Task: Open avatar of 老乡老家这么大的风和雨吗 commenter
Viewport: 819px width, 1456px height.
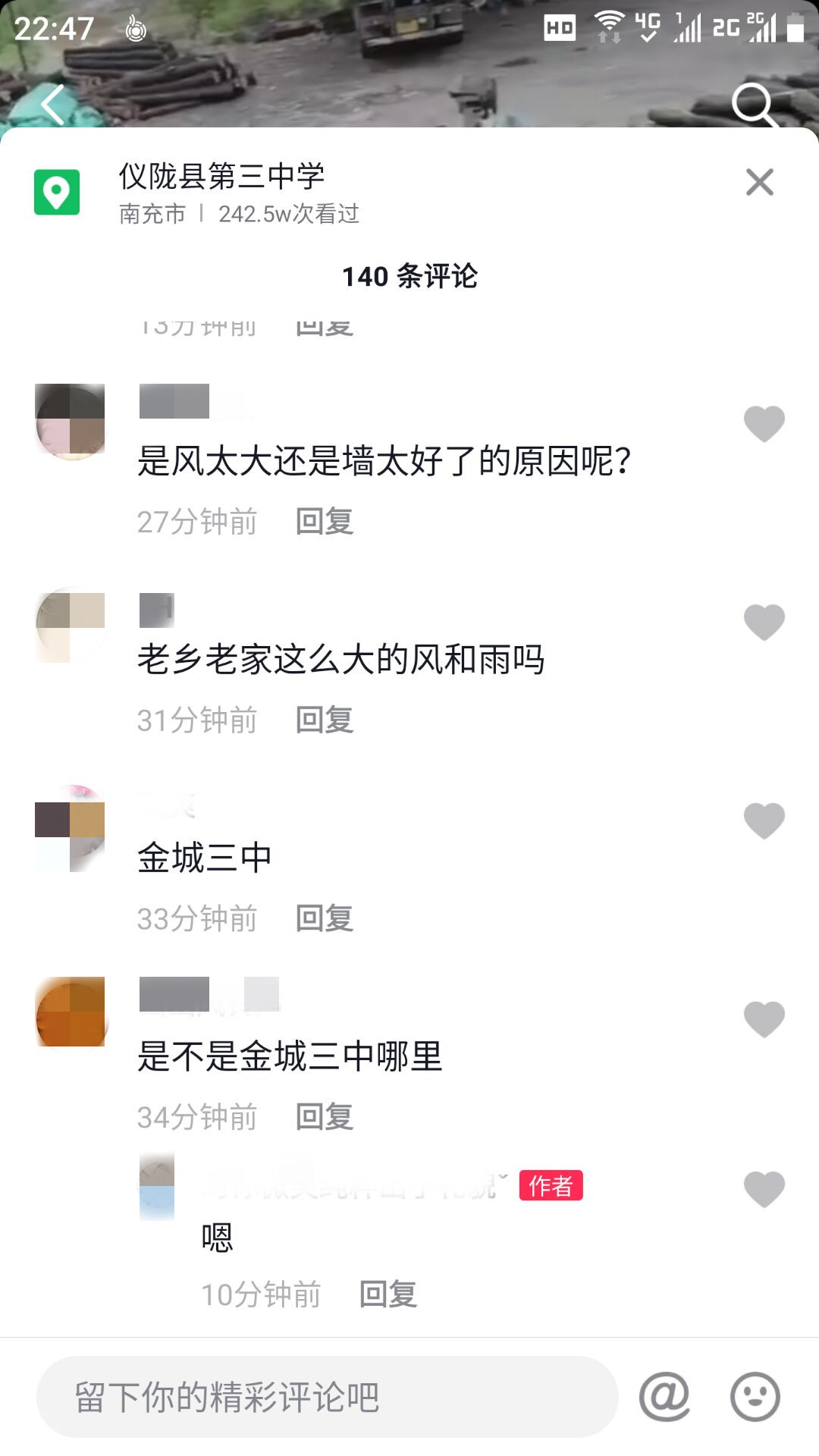Action: click(x=71, y=627)
